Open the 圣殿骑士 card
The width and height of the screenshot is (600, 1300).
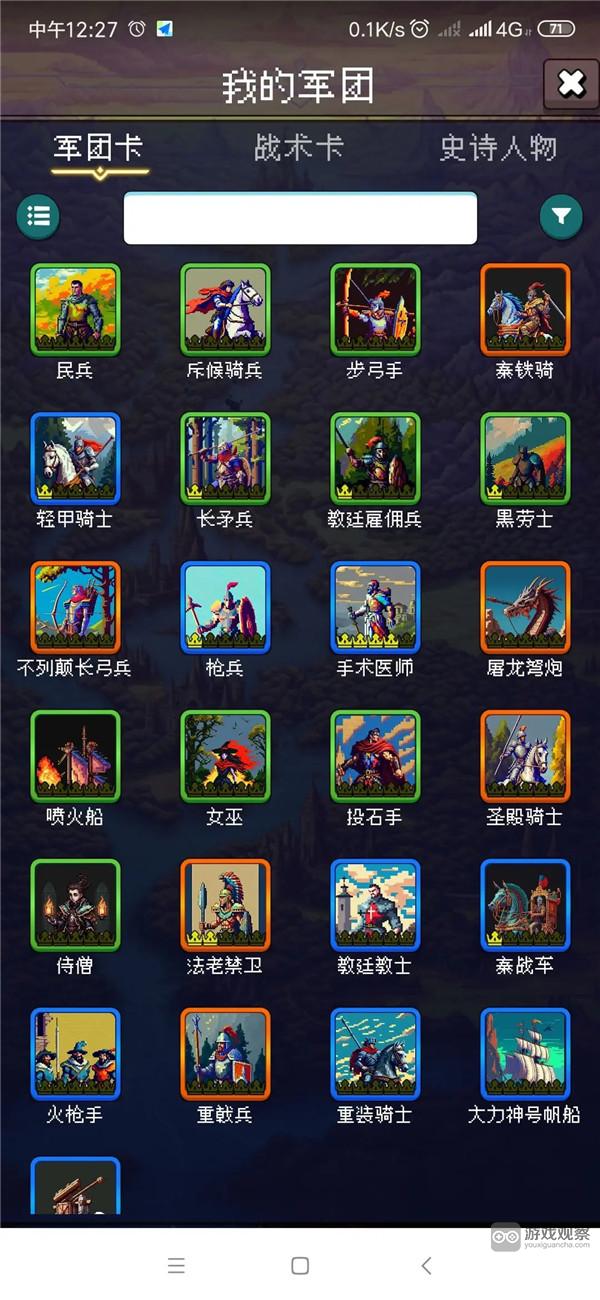point(525,756)
